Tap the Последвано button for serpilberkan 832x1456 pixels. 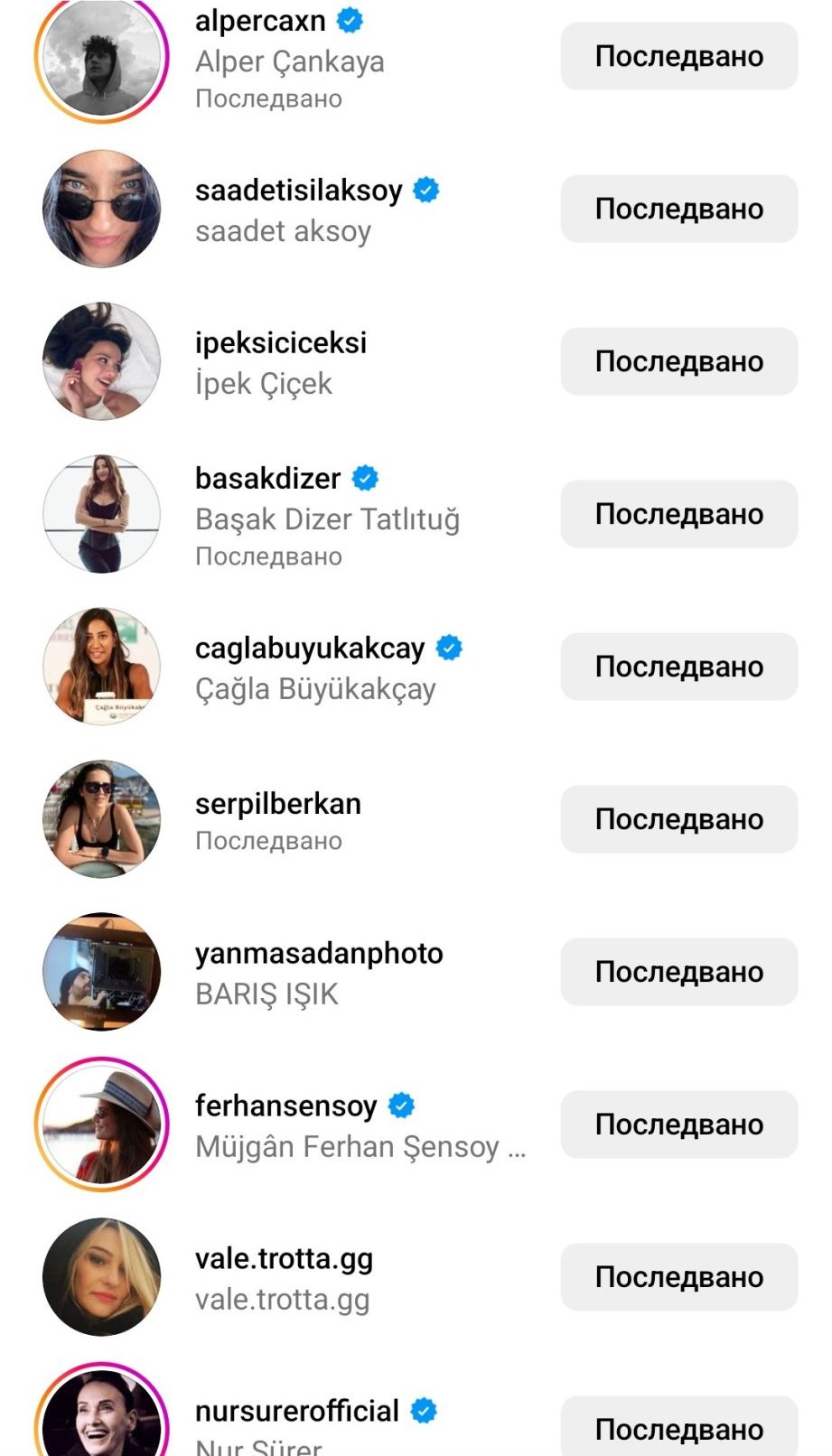[678, 819]
